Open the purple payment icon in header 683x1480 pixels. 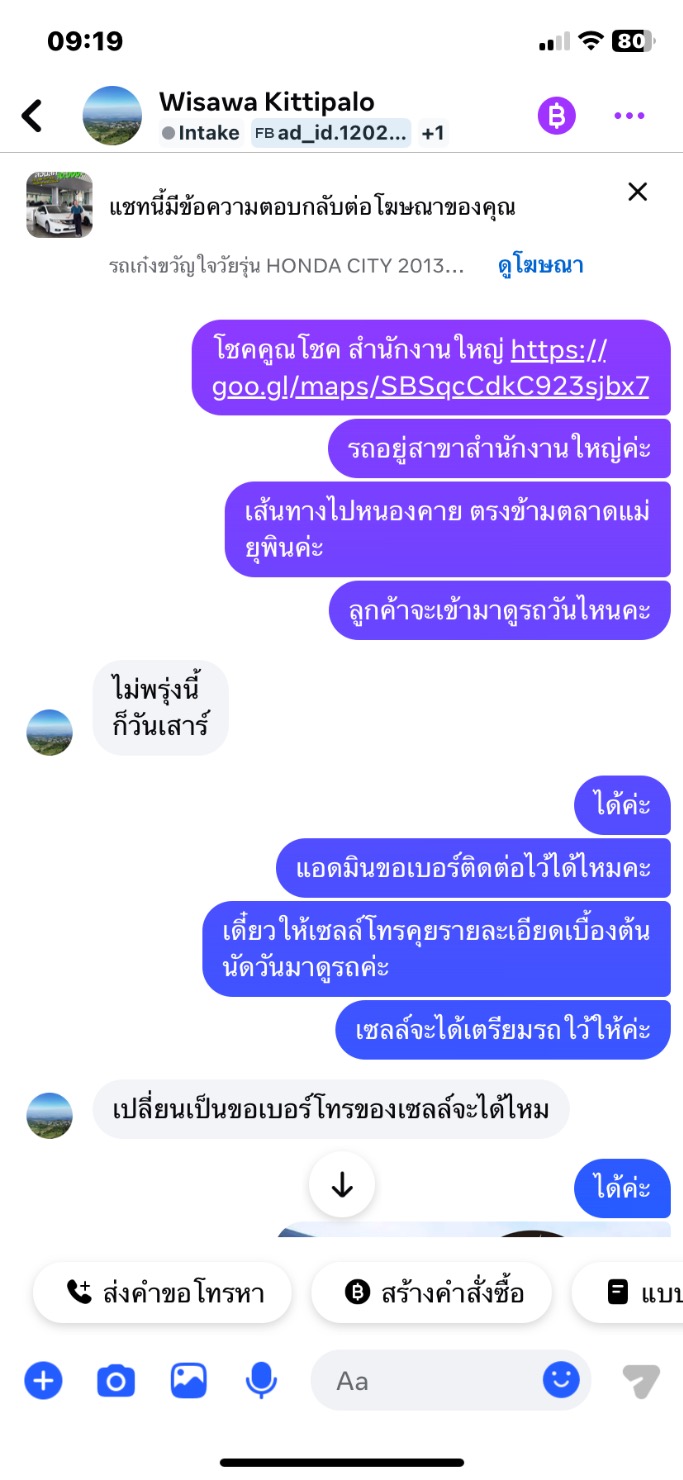[x=557, y=116]
